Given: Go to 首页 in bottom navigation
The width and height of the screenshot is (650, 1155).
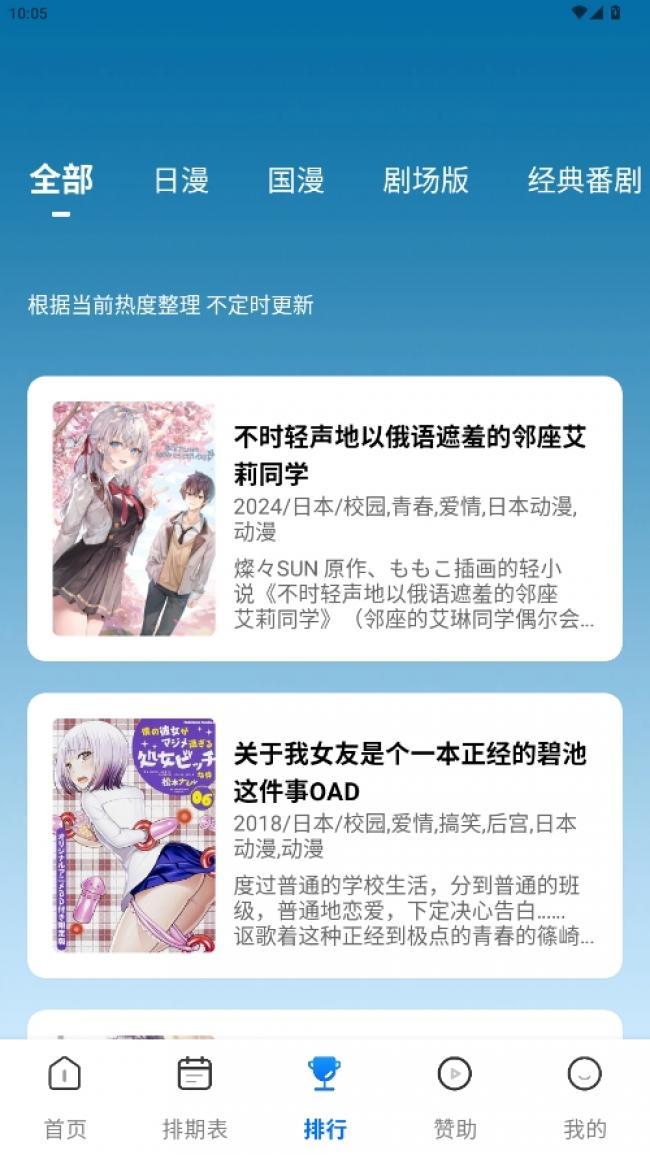Looking at the screenshot, I should tap(65, 1098).
